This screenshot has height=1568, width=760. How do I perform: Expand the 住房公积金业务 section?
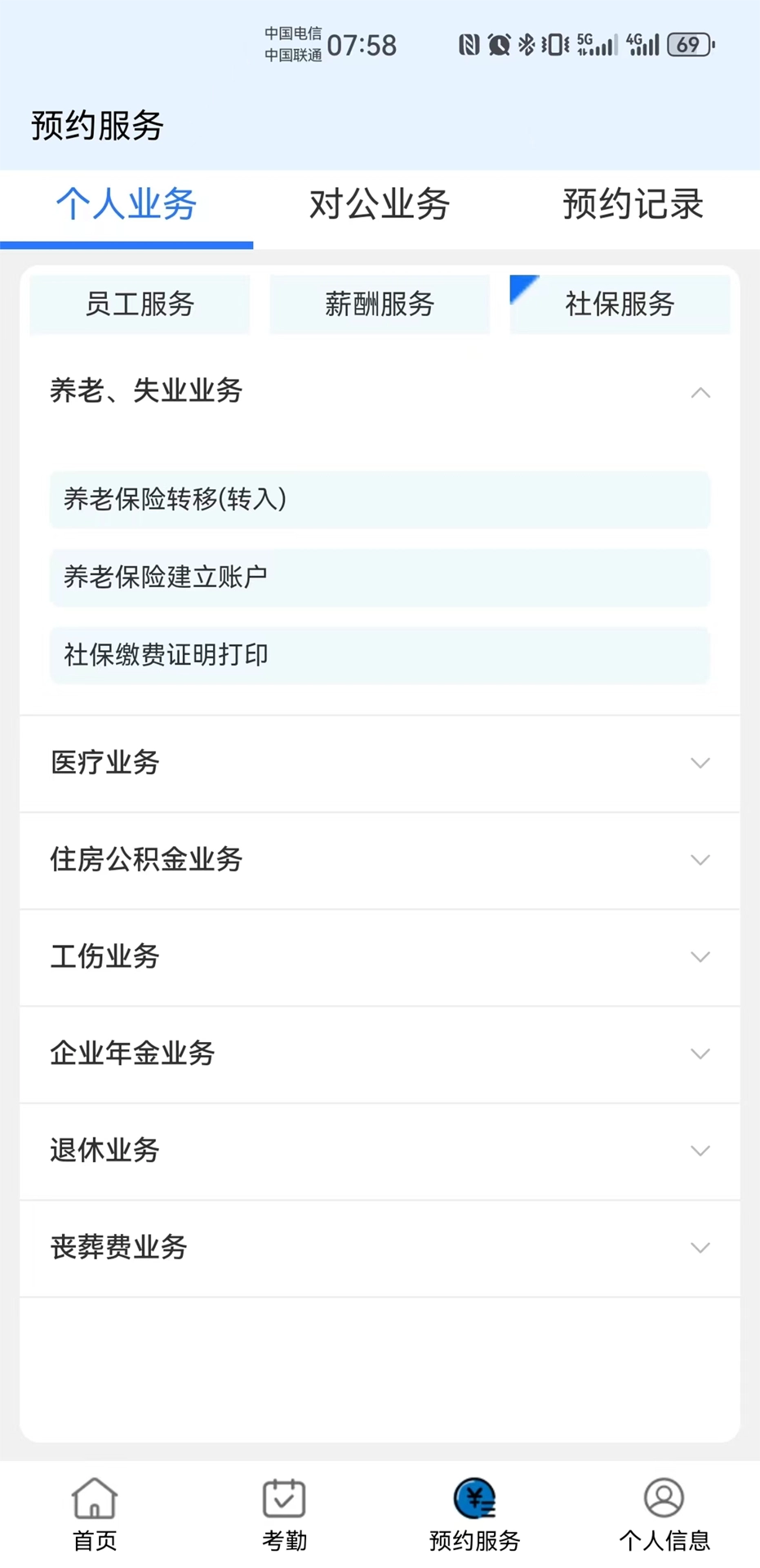tap(700, 860)
